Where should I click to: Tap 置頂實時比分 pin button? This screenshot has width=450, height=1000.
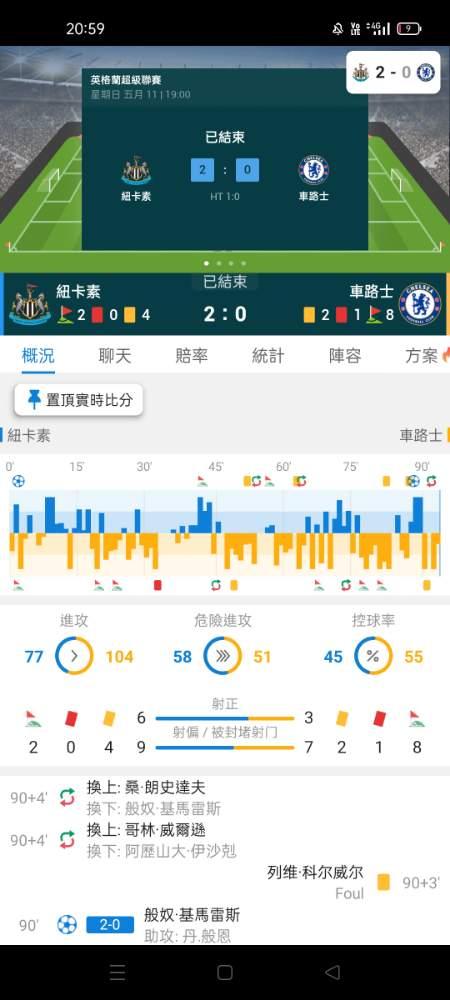(79, 400)
